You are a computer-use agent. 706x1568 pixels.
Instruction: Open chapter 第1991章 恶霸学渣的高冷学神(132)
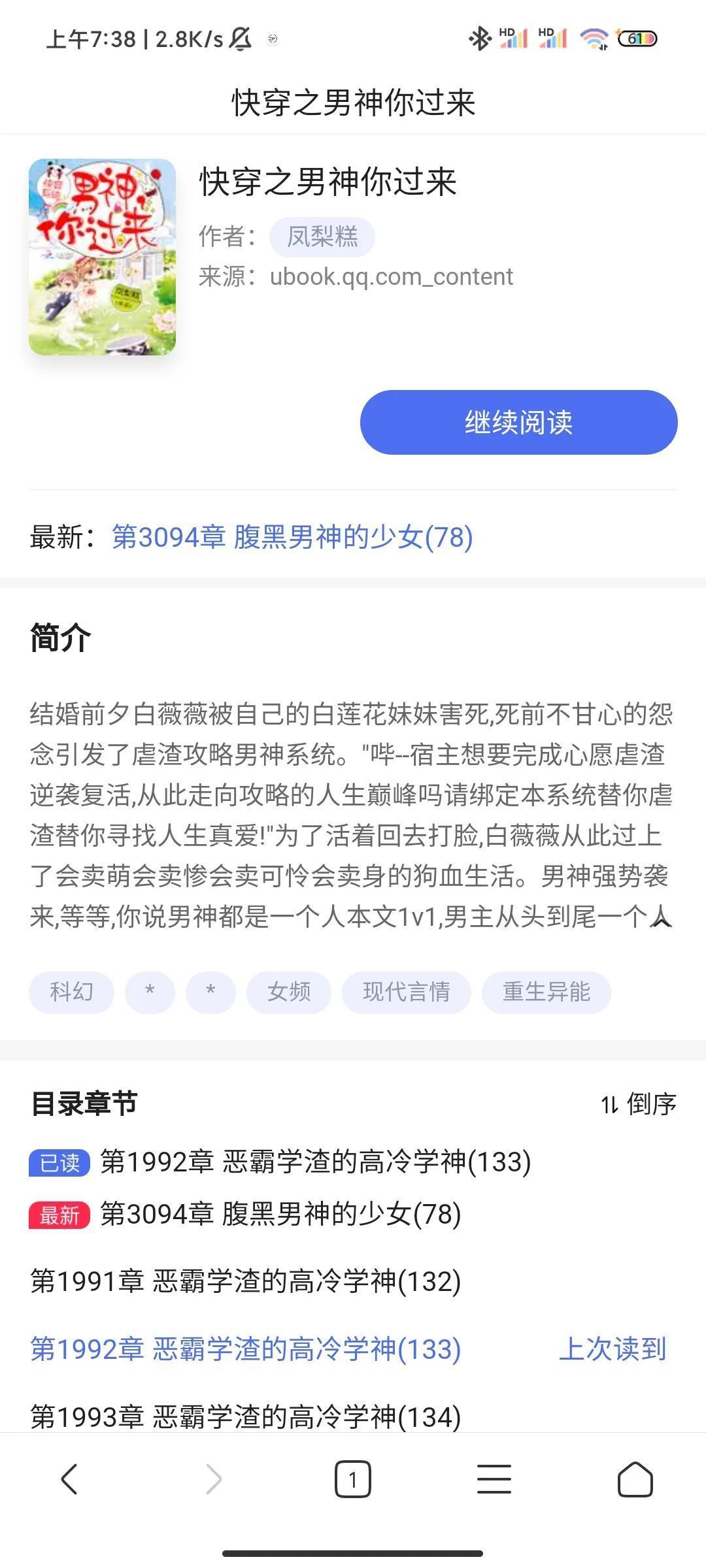[x=246, y=1281]
